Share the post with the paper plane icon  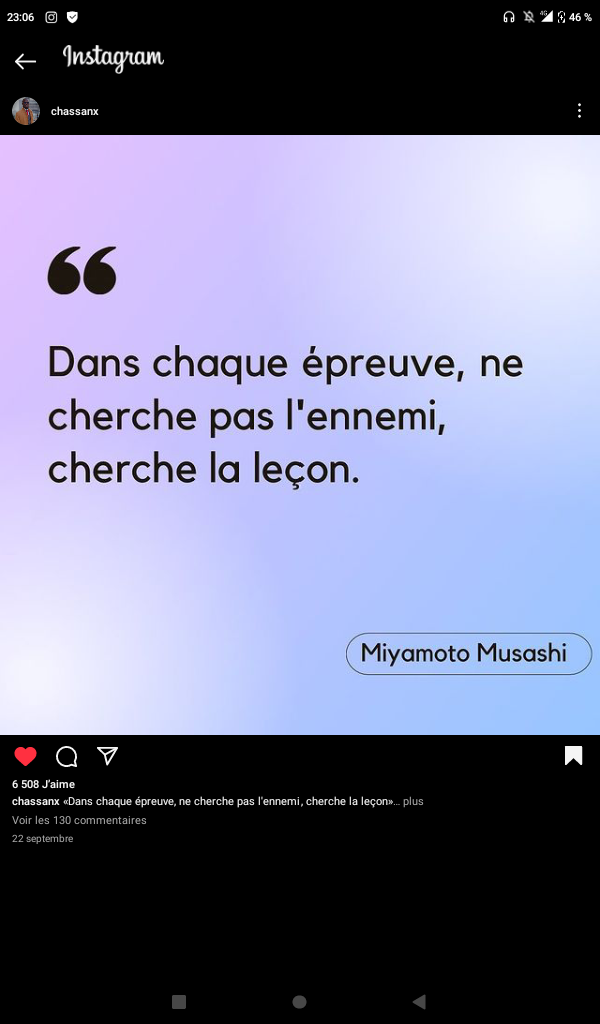pos(107,756)
